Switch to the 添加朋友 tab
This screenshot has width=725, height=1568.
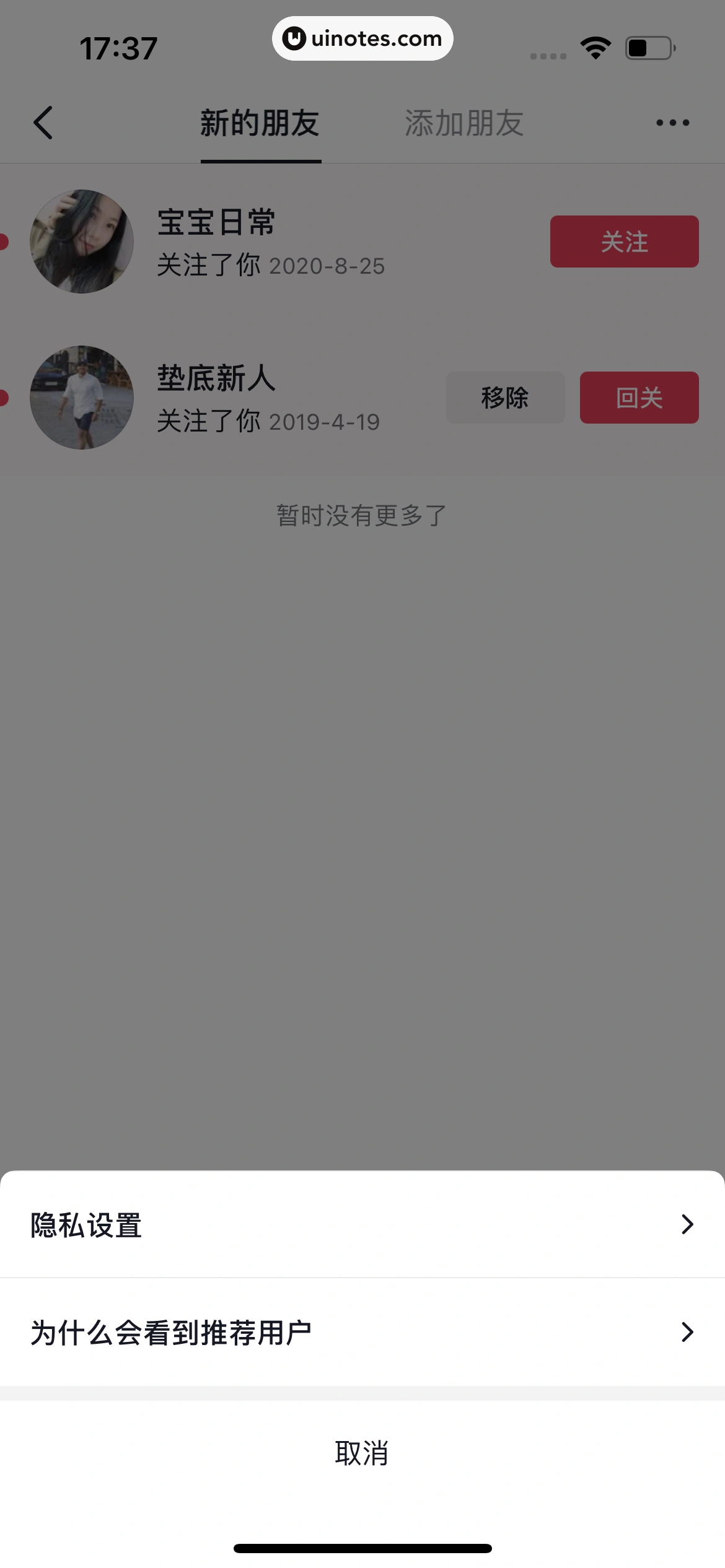point(464,123)
